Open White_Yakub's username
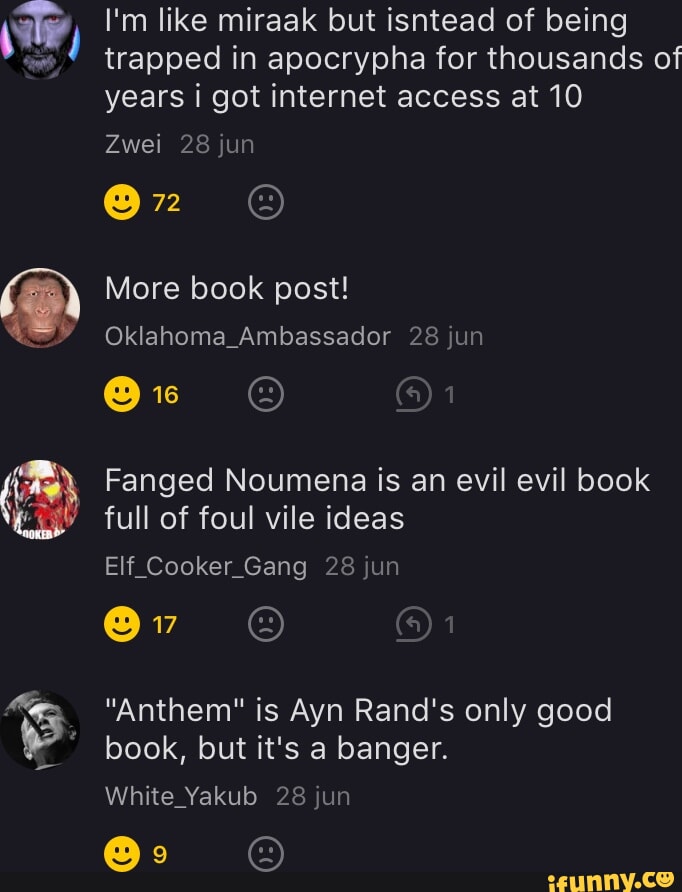682x892 pixels. 181,796
